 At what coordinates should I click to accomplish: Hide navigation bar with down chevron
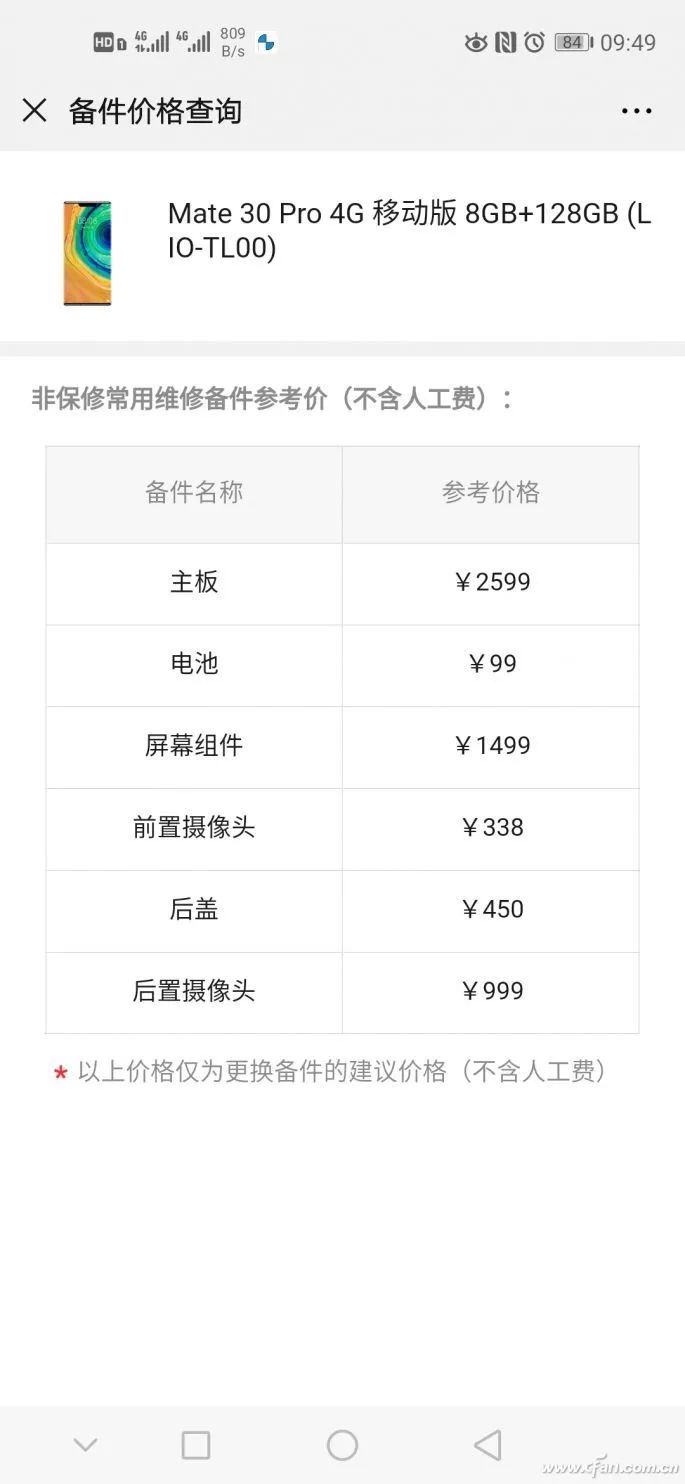86,1444
